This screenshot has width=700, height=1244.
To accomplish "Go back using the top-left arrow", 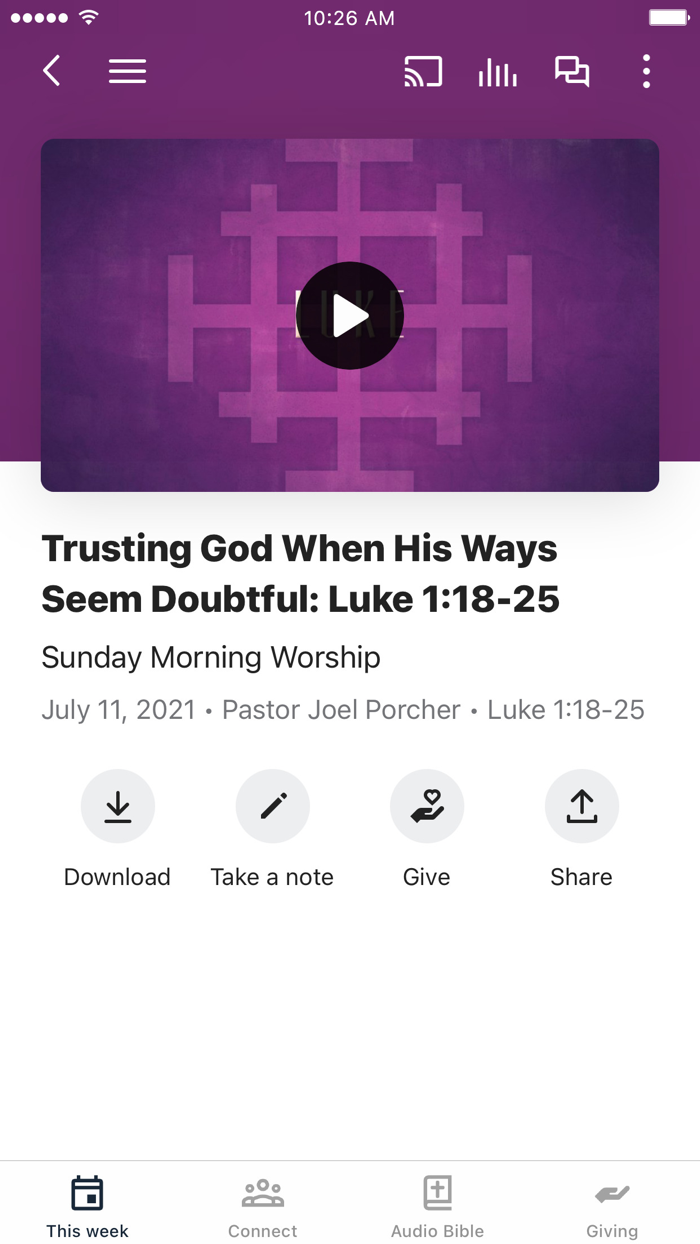I will 52,71.
